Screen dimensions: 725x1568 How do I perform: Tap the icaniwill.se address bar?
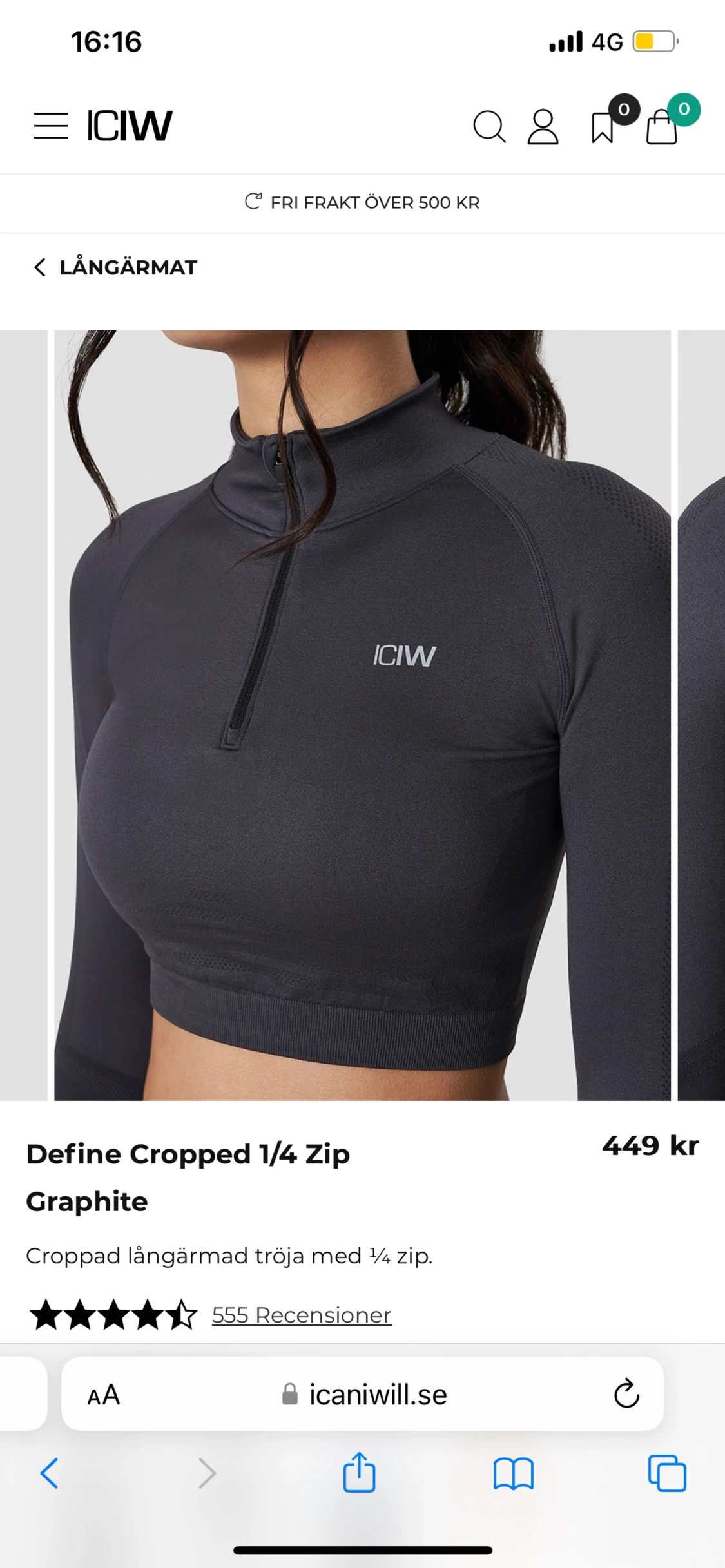click(x=365, y=1395)
